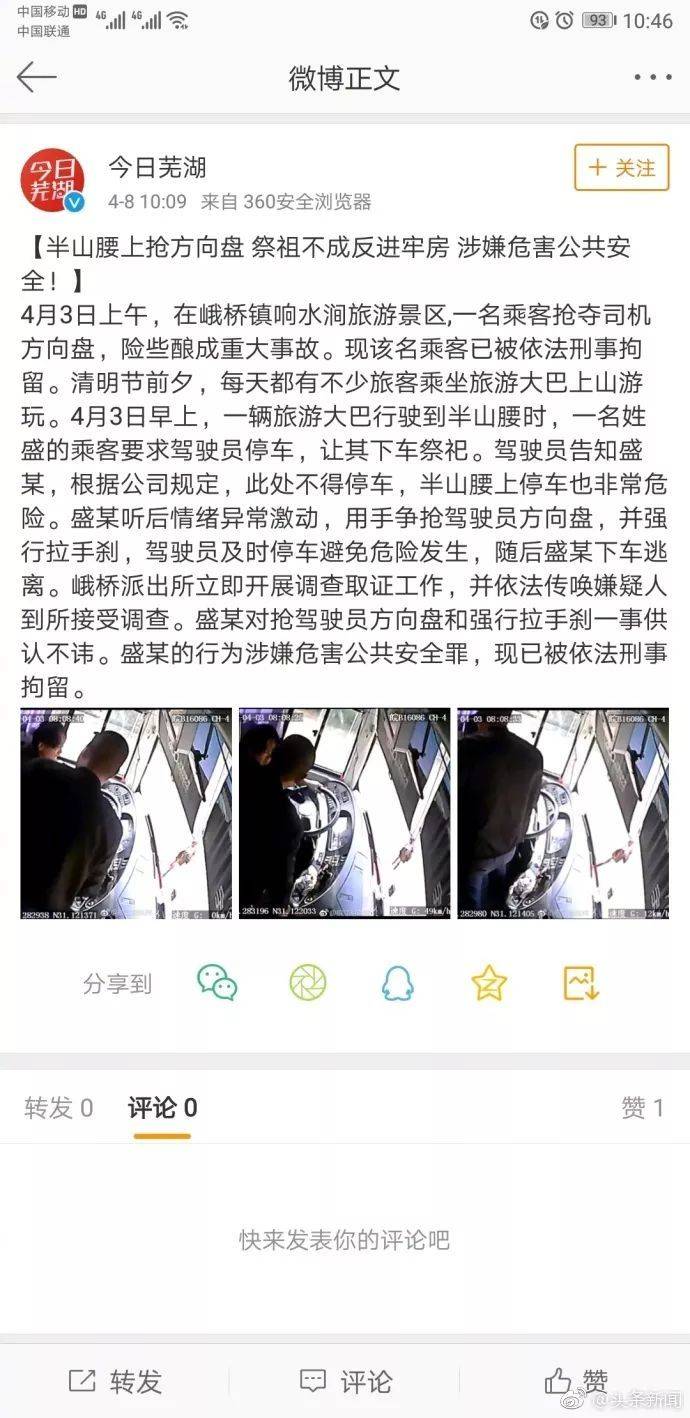690x1418 pixels.
Task: Share the post to WeChat
Action: click(217, 983)
